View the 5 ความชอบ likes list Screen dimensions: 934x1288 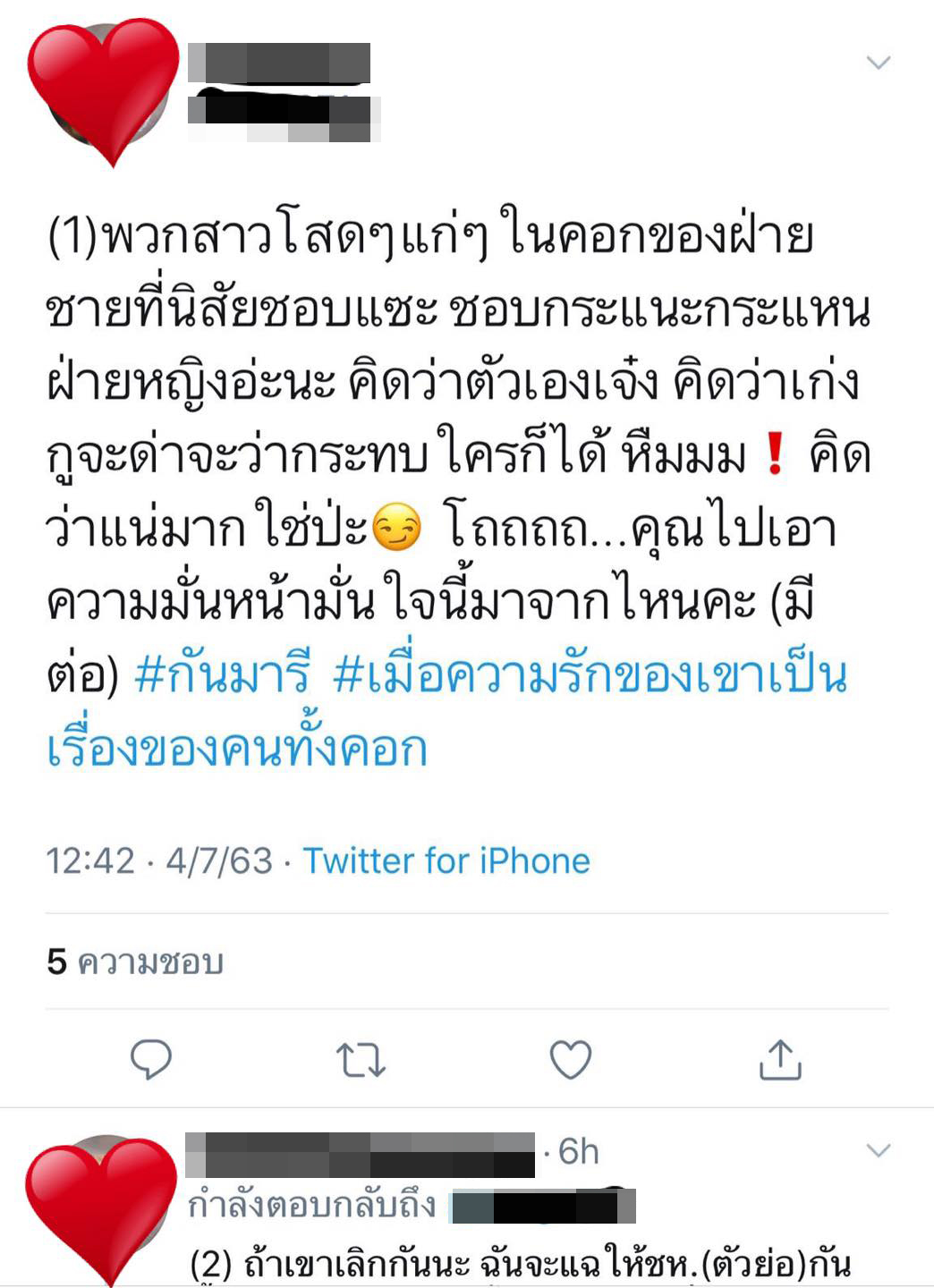[135, 962]
